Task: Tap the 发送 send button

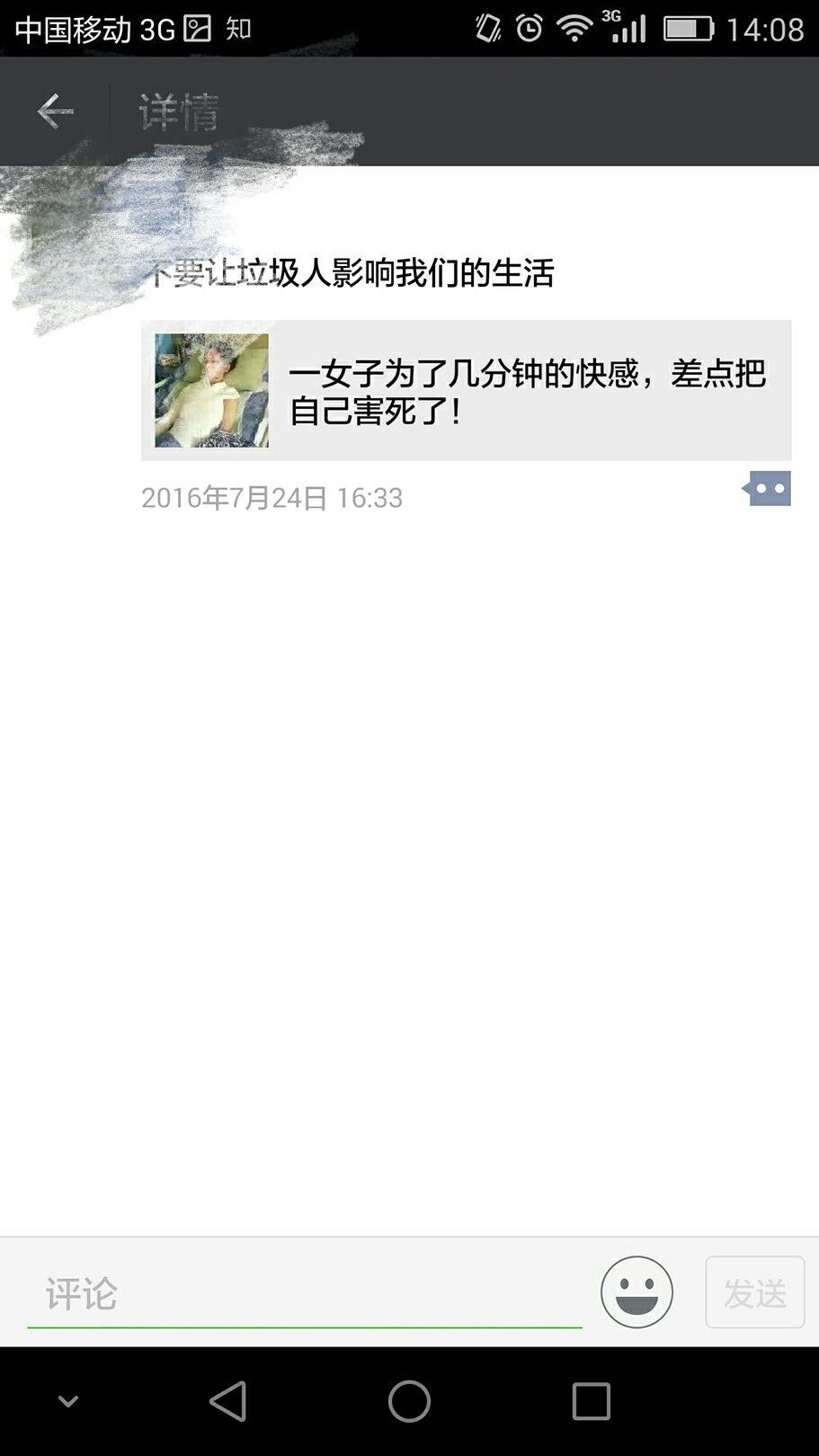Action: tap(754, 1292)
